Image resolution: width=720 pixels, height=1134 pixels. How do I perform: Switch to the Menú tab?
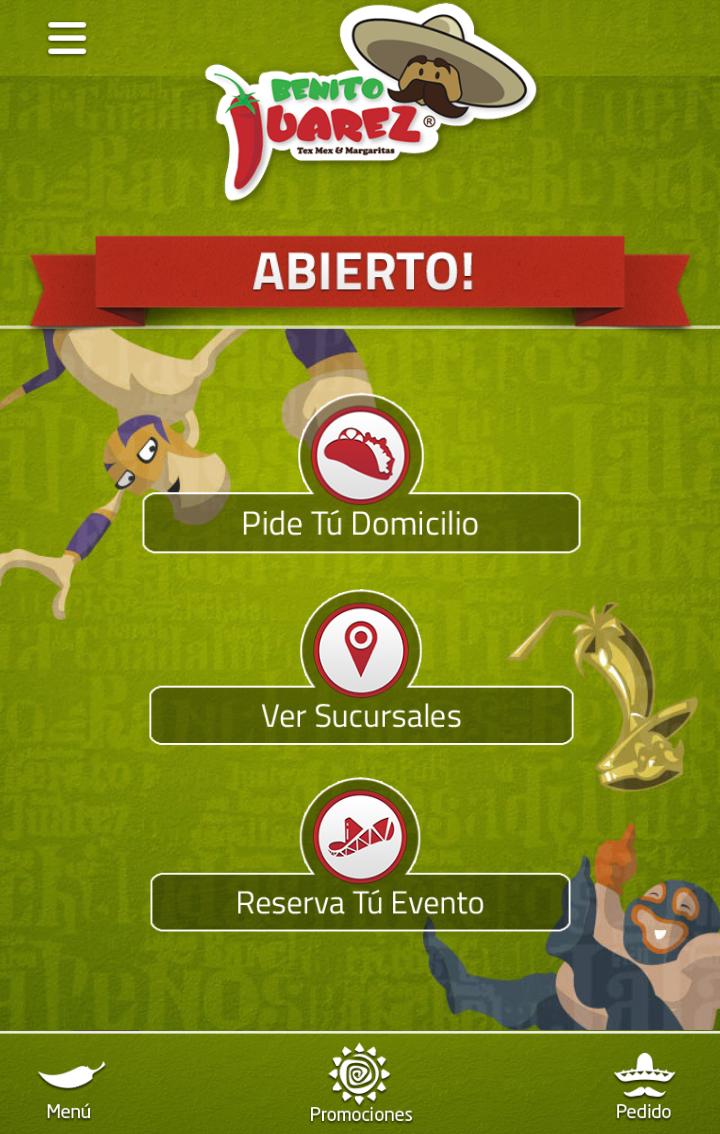click(69, 1088)
